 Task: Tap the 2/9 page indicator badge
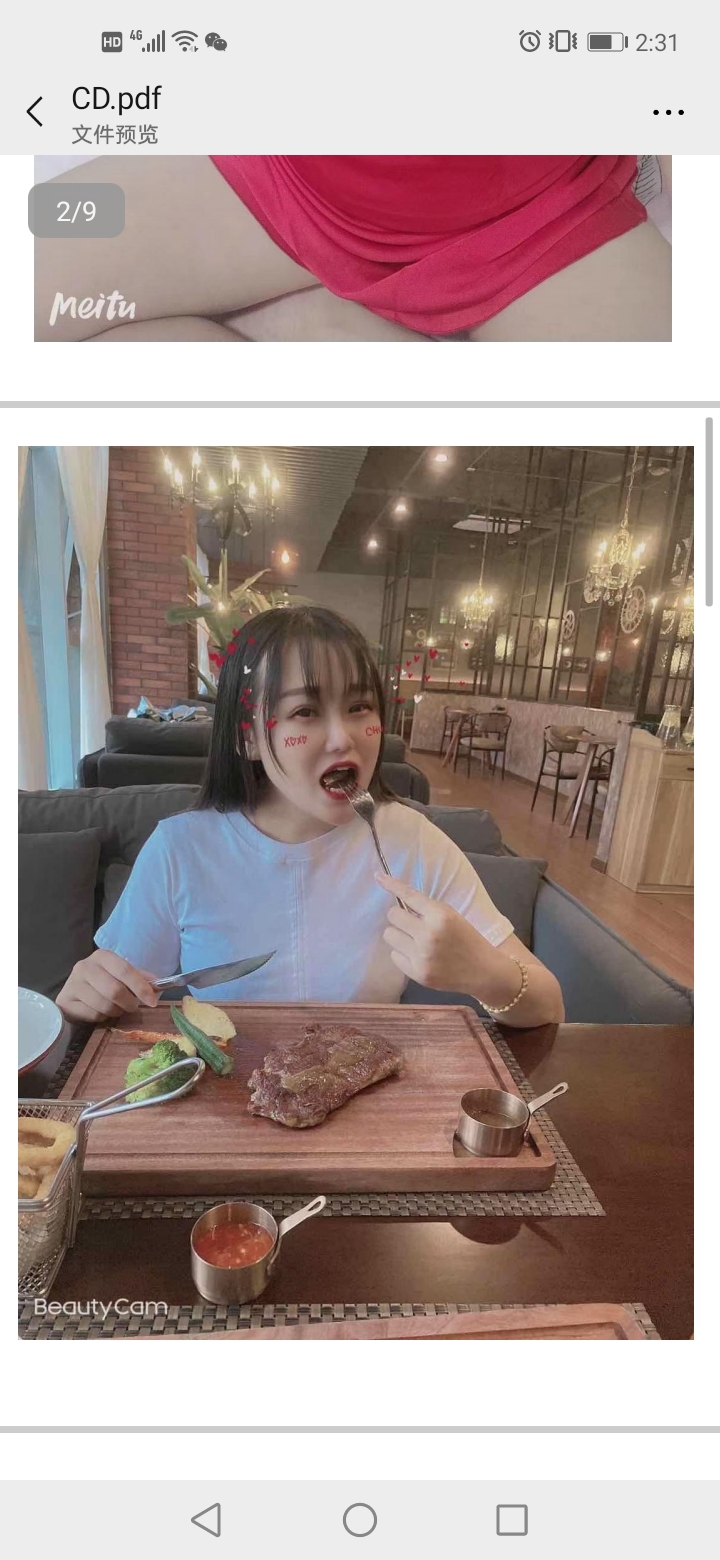(75, 210)
